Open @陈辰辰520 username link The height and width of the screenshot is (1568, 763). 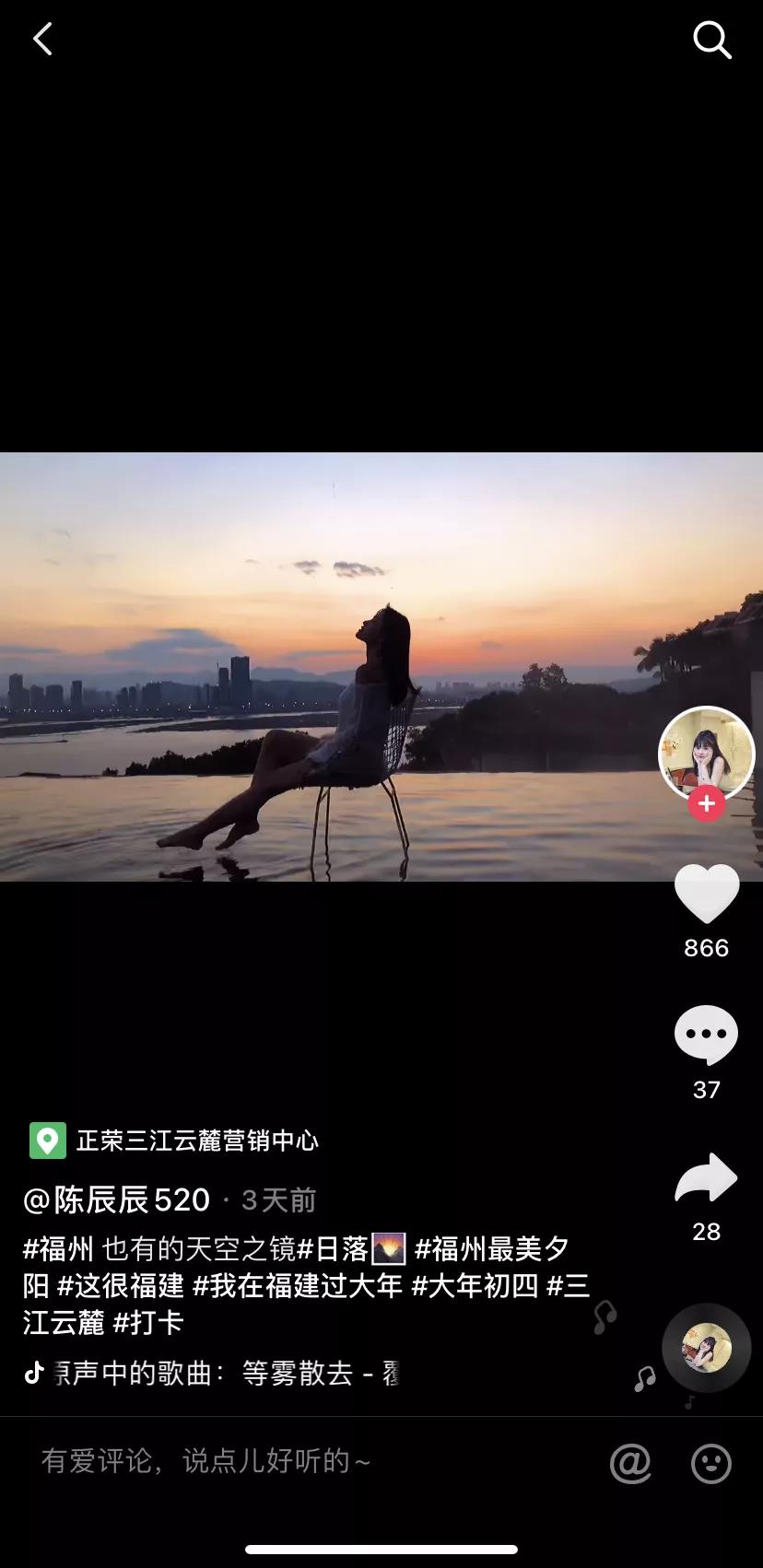click(x=117, y=1199)
